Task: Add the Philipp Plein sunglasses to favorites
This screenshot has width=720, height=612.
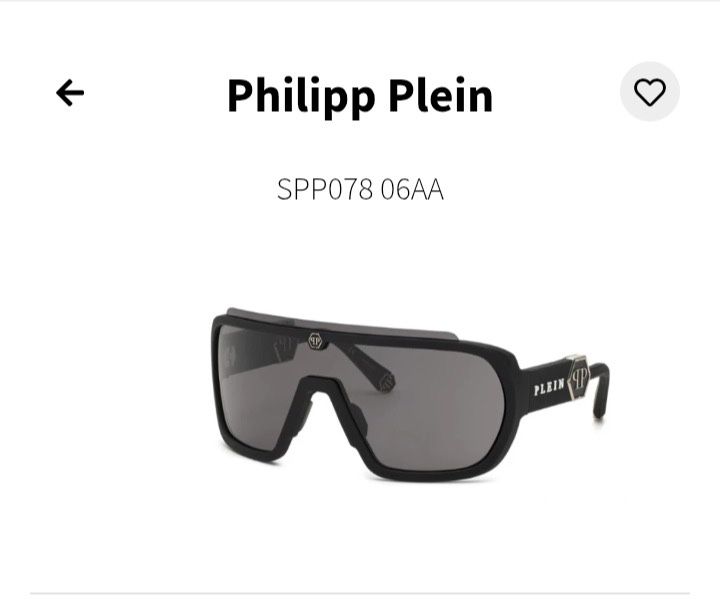Action: (x=650, y=93)
